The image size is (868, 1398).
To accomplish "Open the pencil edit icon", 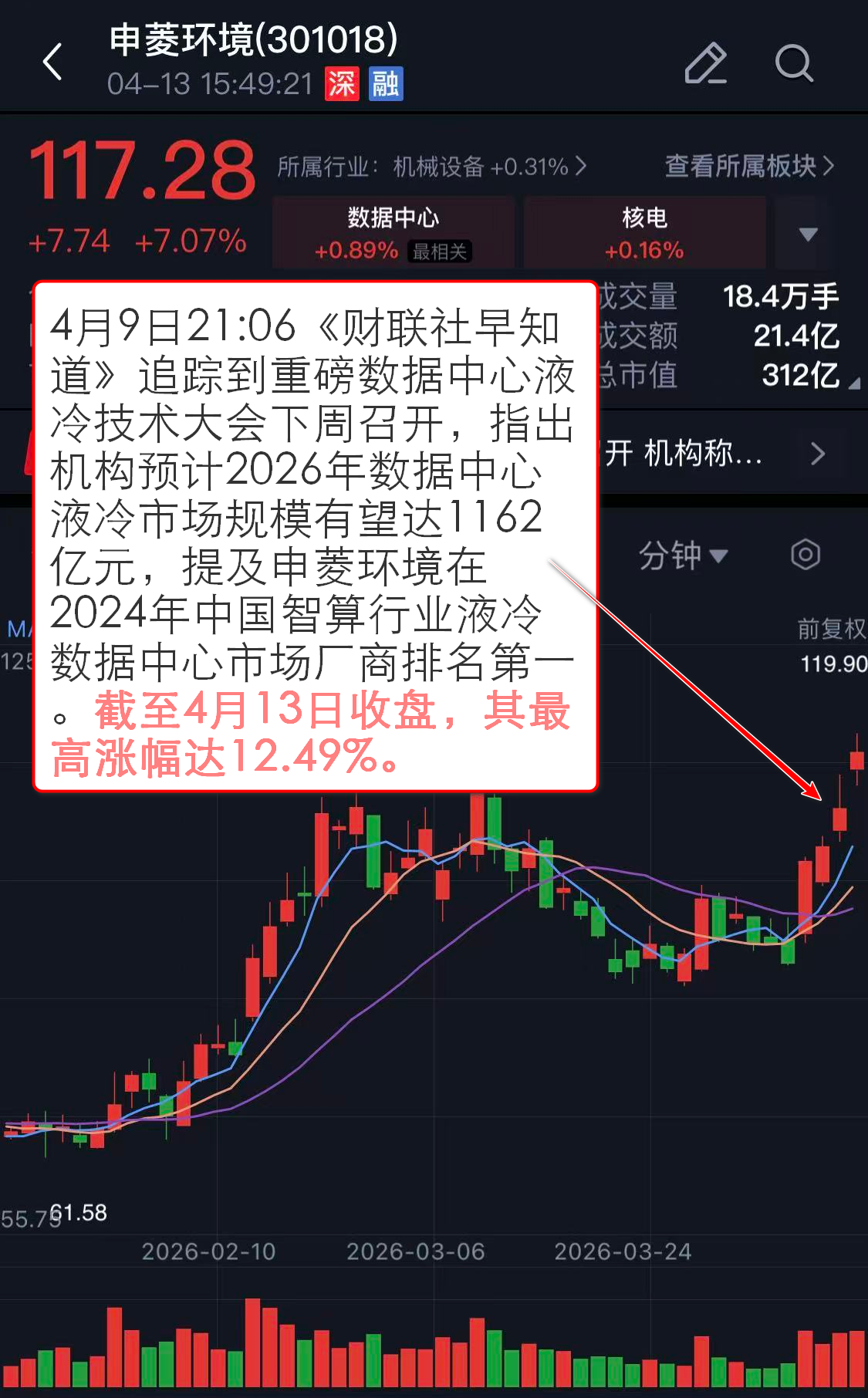I will click(705, 62).
